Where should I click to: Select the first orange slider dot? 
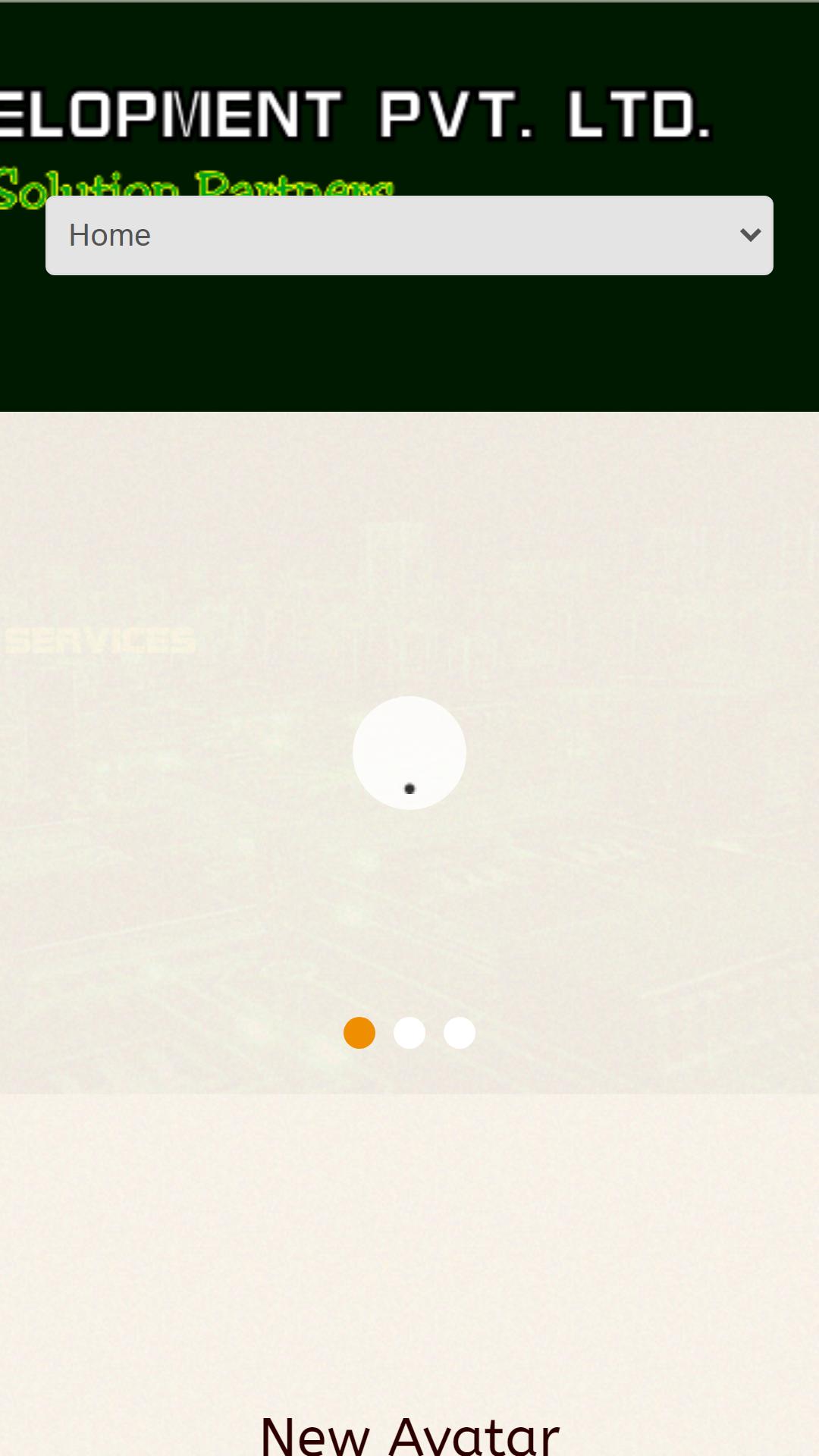(x=359, y=1033)
